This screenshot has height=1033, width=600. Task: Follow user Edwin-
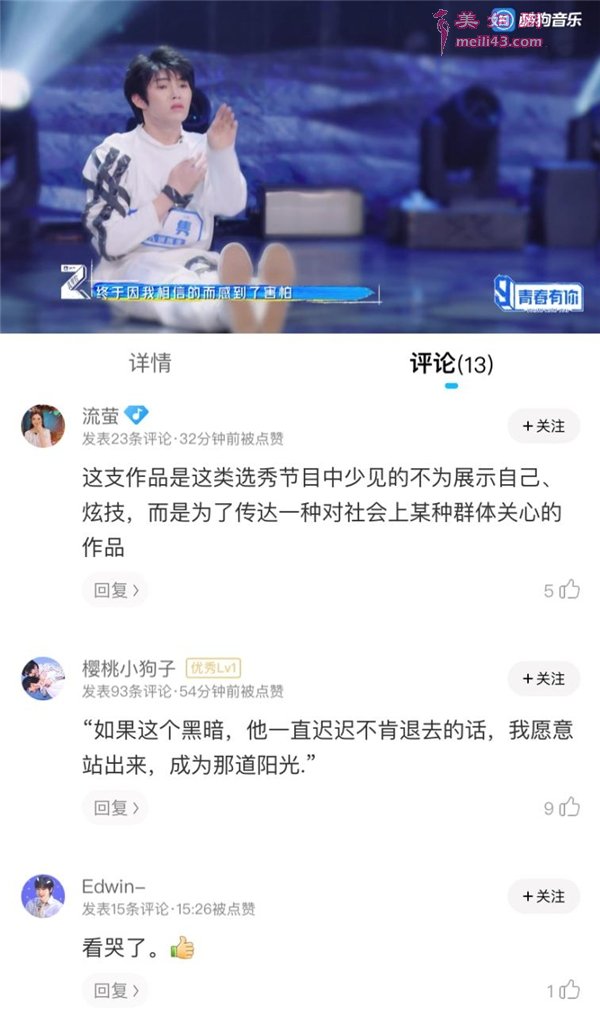tap(543, 896)
